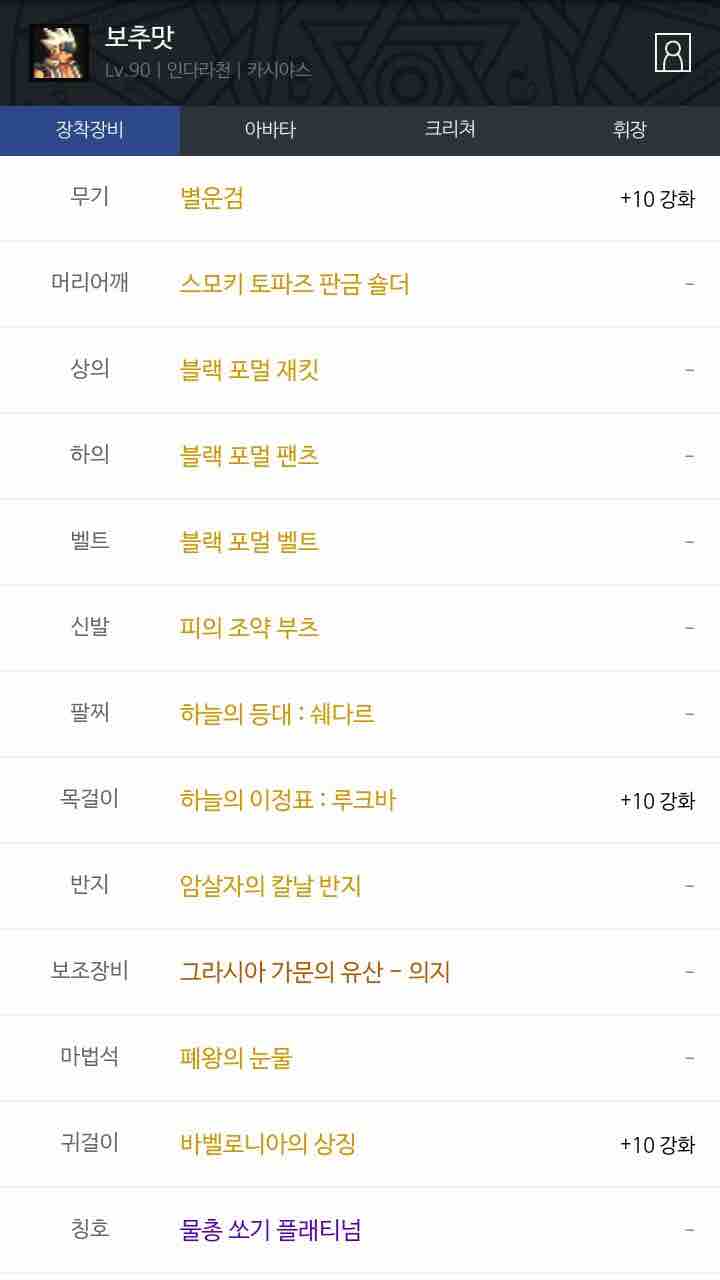Open 하늘의 이정표 : 루크바 necklace
The image size is (720, 1280).
pyautogui.click(x=288, y=801)
